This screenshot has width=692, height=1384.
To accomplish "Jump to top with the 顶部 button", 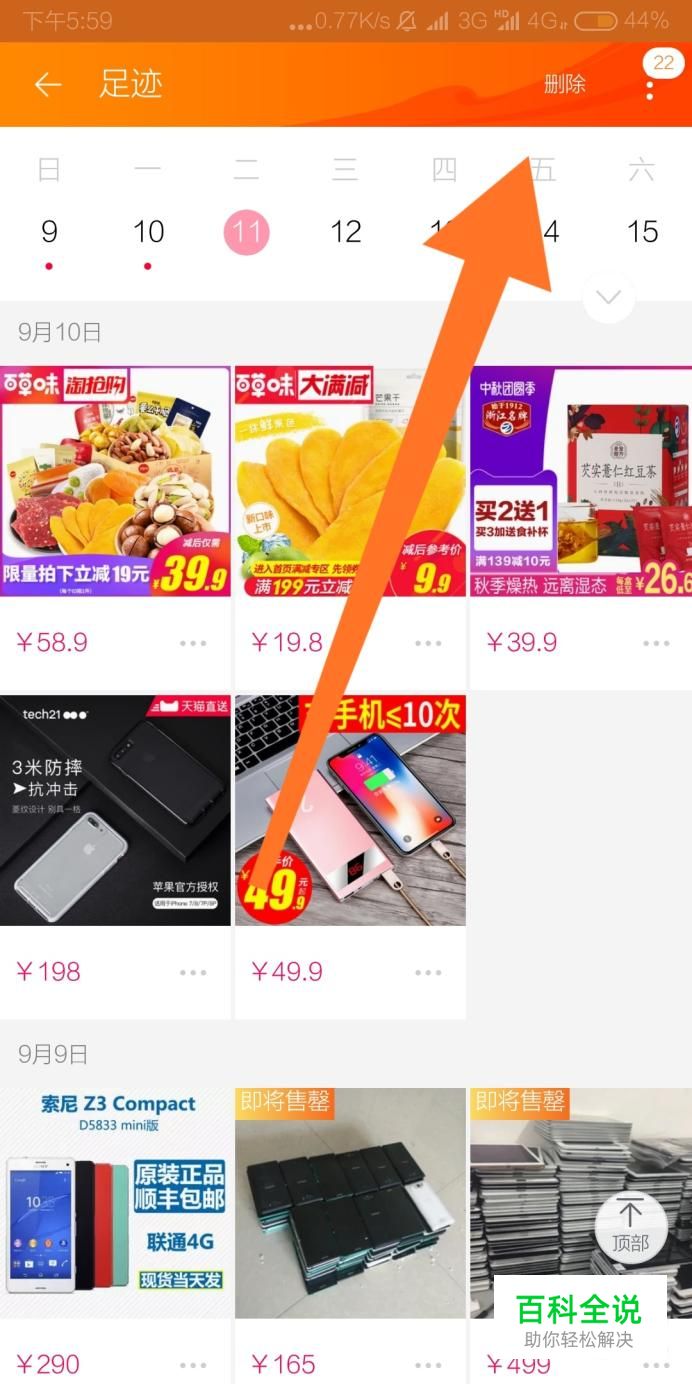I will 630,1226.
